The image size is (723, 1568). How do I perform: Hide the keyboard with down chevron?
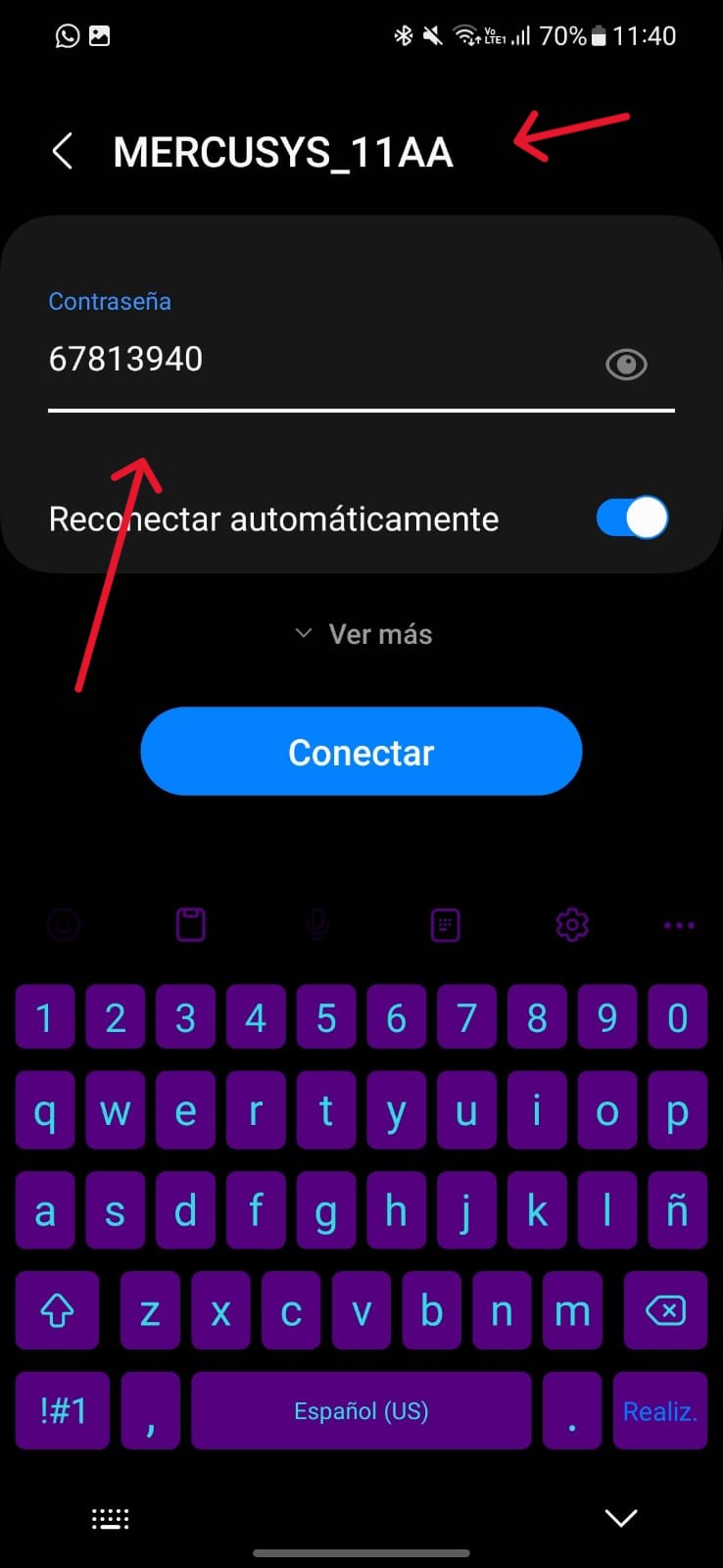(x=621, y=1518)
